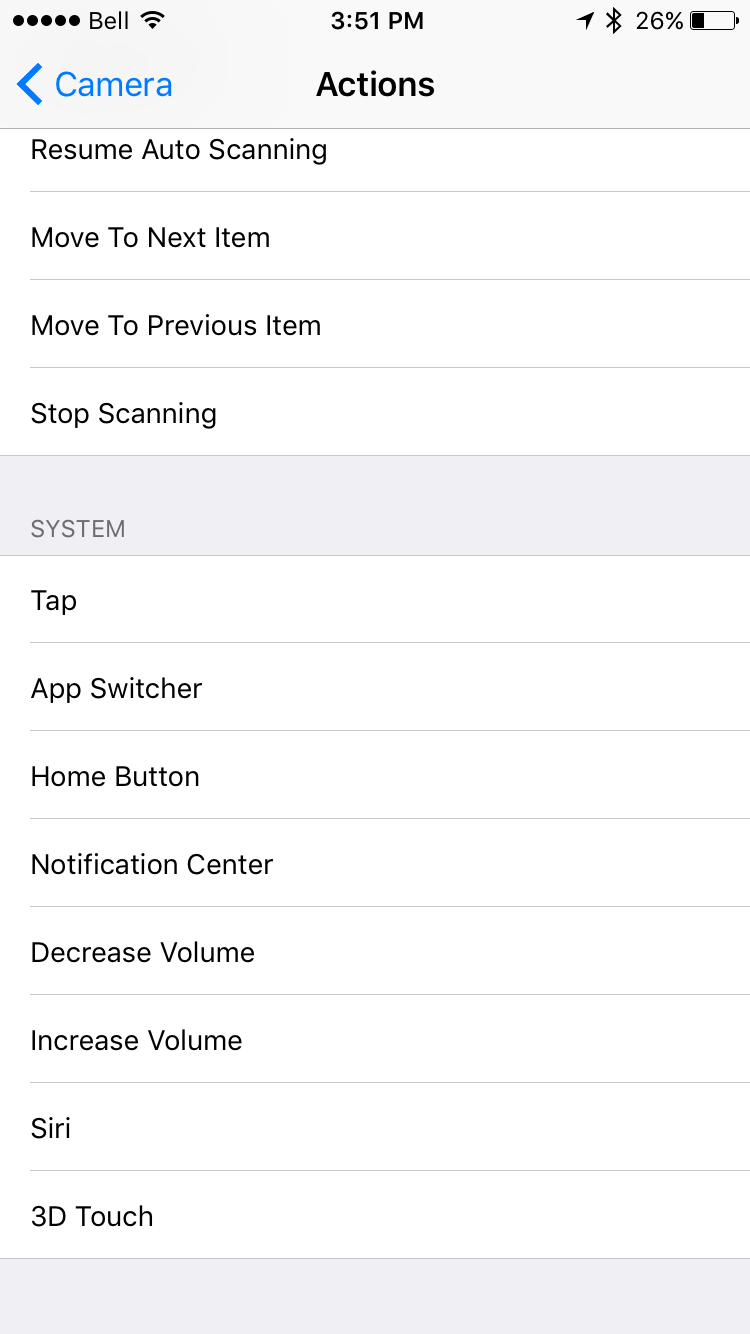Assign Siri as the action

coord(375,1127)
